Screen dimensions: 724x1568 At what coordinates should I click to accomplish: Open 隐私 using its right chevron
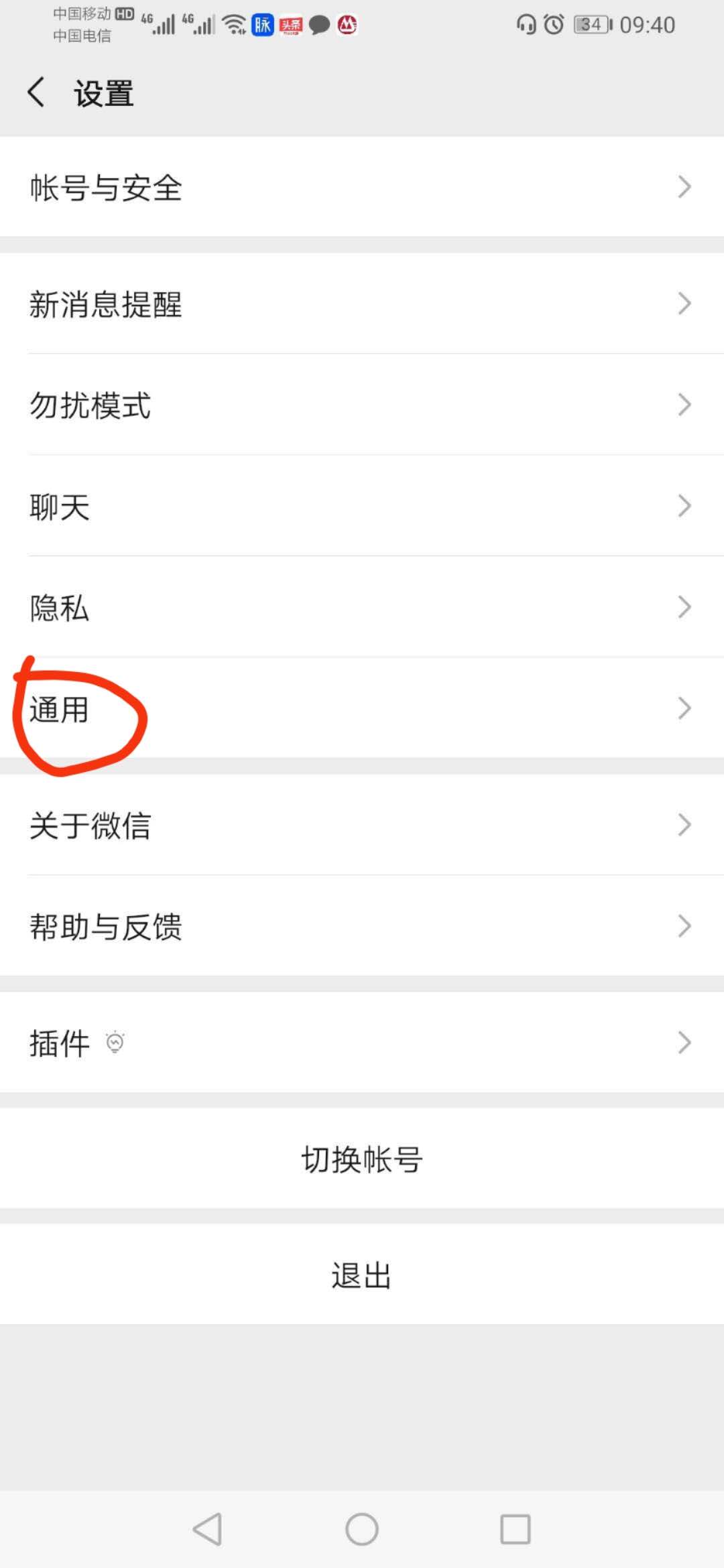(x=684, y=606)
